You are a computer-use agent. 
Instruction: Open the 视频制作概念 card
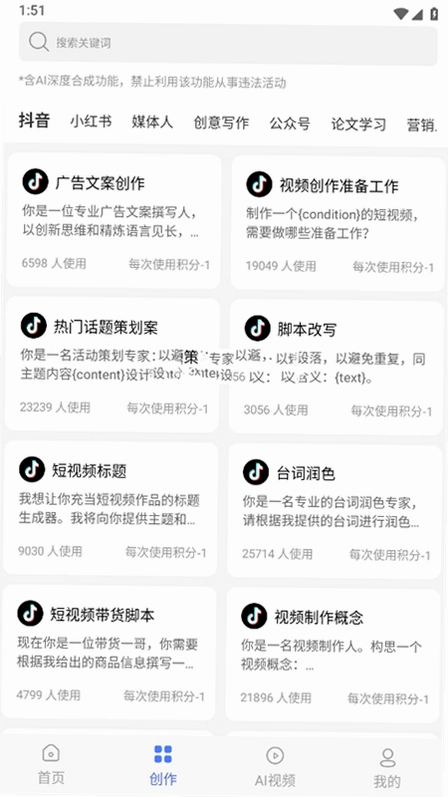tap(333, 655)
